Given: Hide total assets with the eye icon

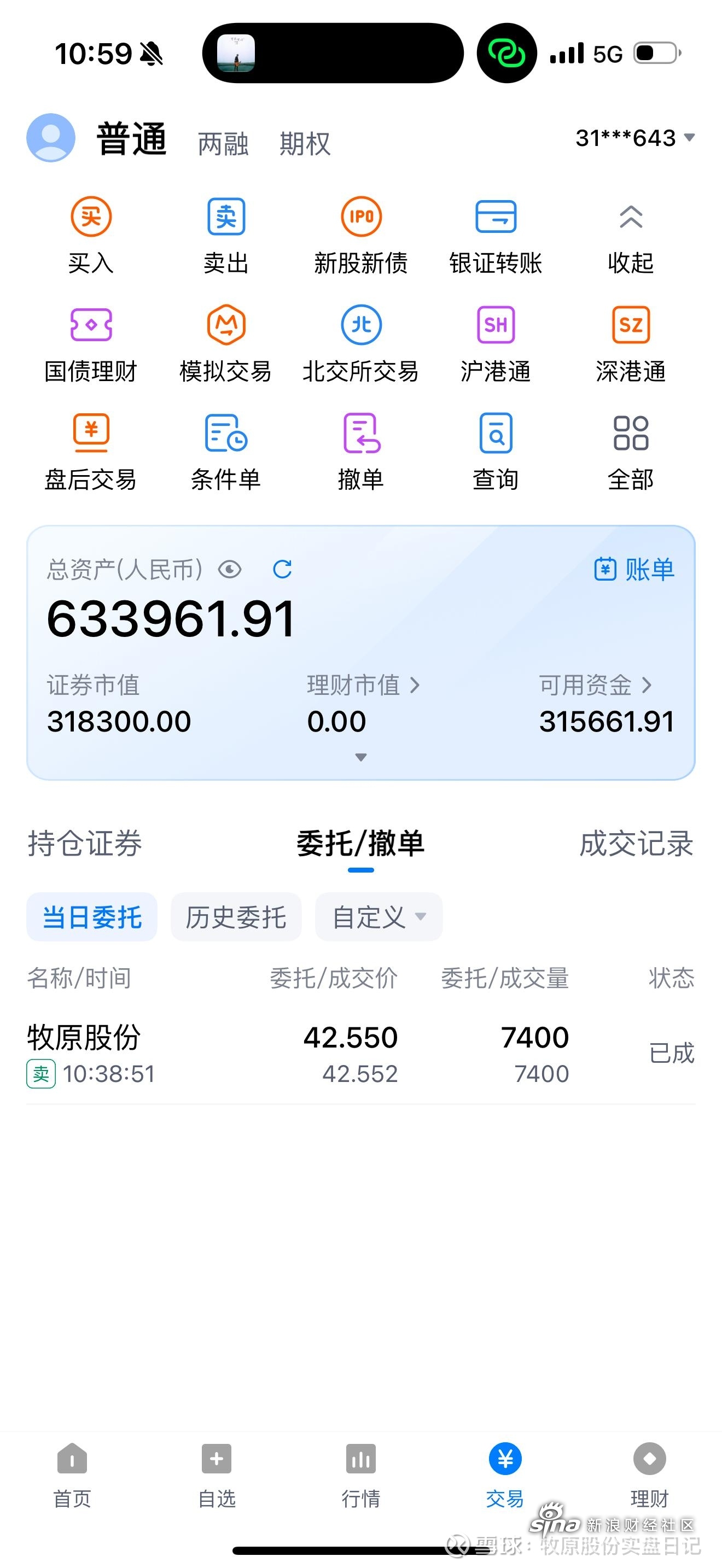Looking at the screenshot, I should 230,570.
